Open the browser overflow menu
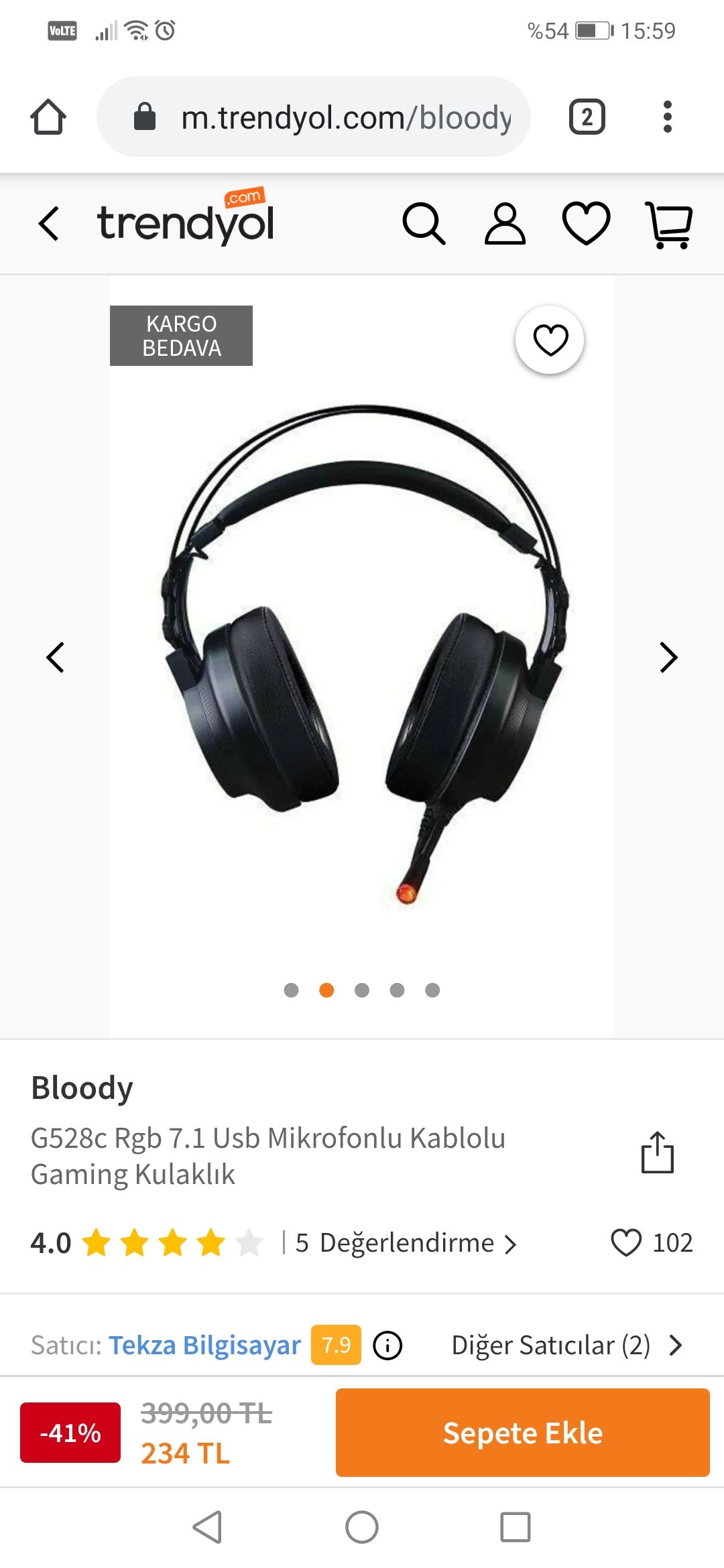The image size is (724, 1568). click(x=667, y=117)
